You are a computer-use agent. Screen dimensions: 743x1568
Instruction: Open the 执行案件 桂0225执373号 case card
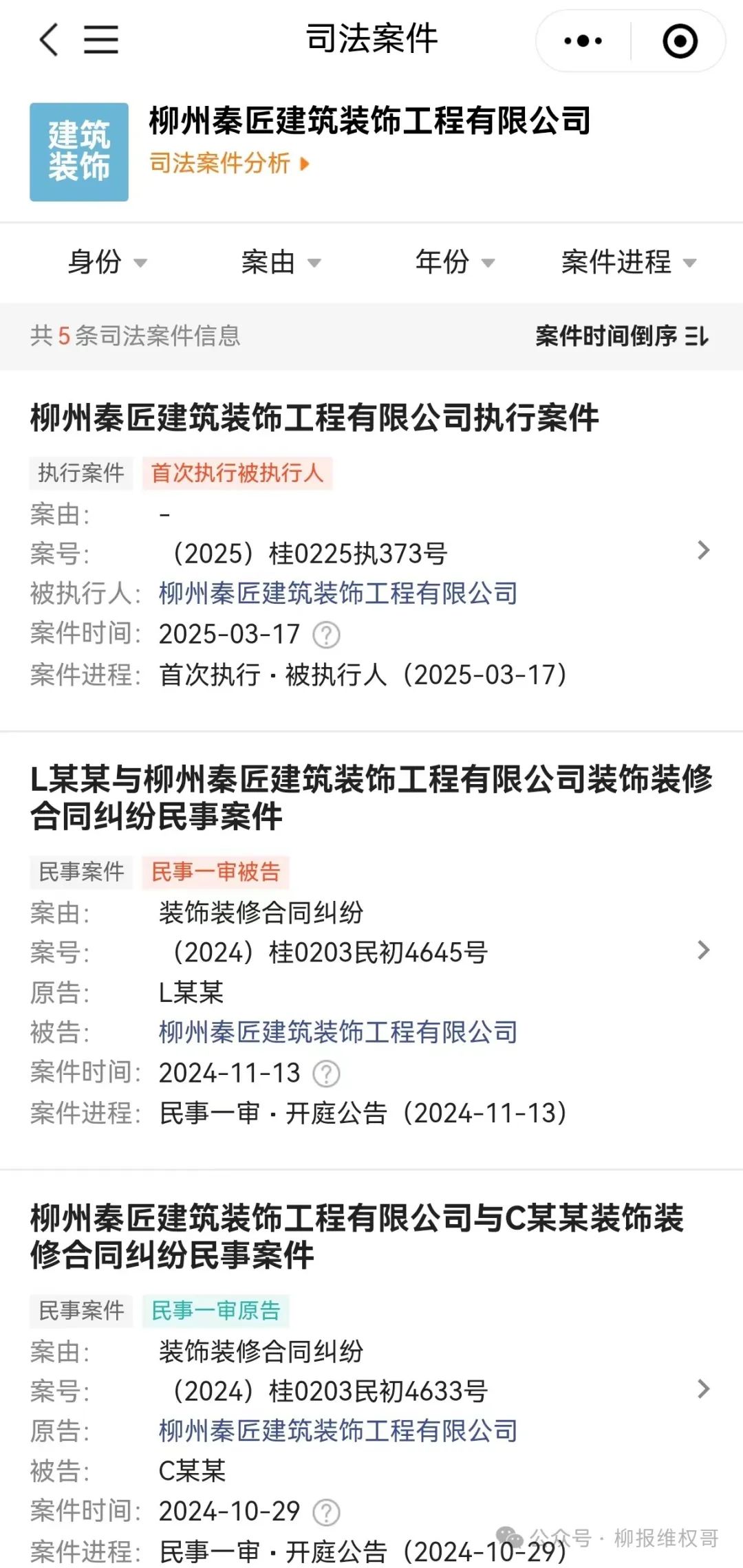click(702, 550)
